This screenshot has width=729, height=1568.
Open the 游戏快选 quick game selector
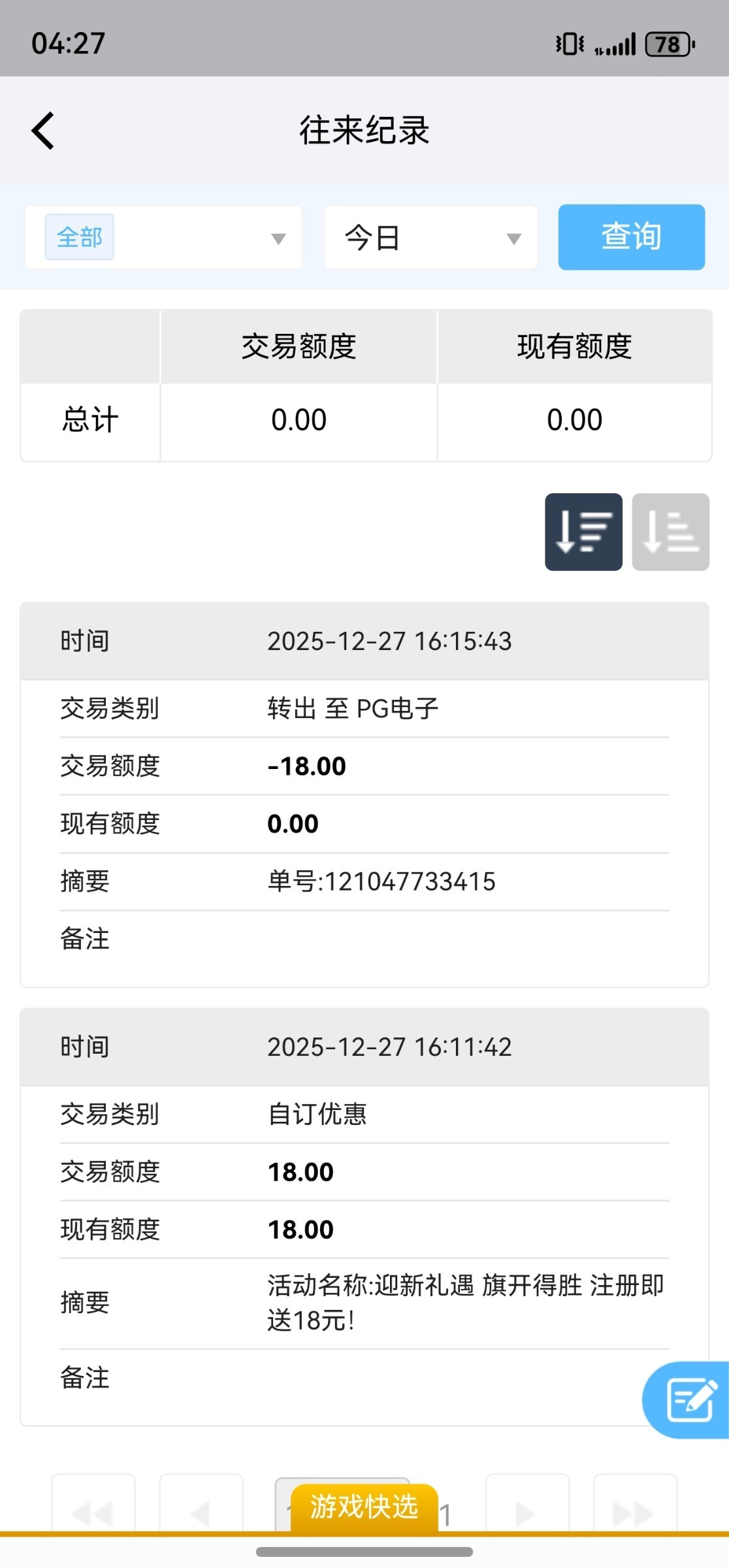tap(364, 1507)
